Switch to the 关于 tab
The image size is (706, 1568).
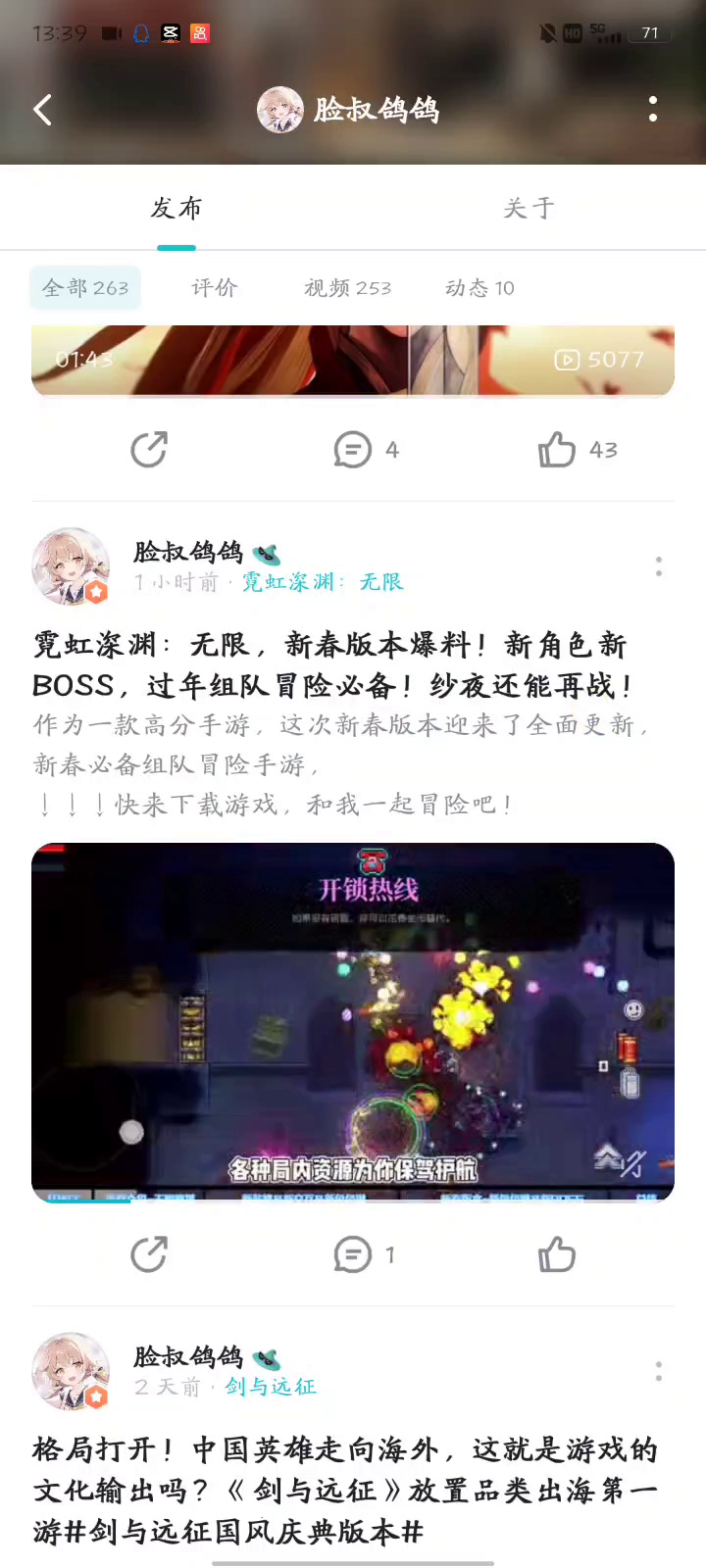pos(529,208)
